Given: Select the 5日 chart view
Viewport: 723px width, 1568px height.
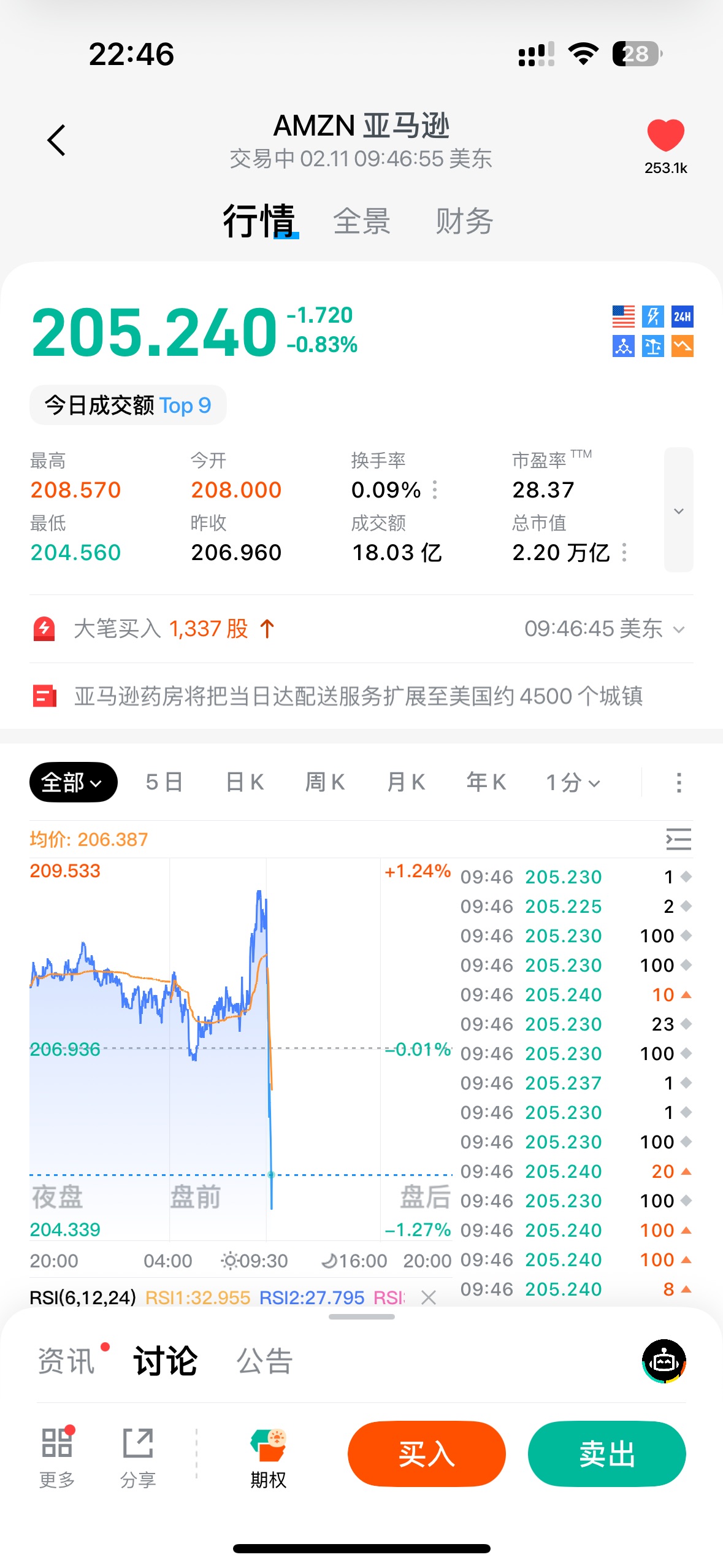Looking at the screenshot, I should 164,782.
